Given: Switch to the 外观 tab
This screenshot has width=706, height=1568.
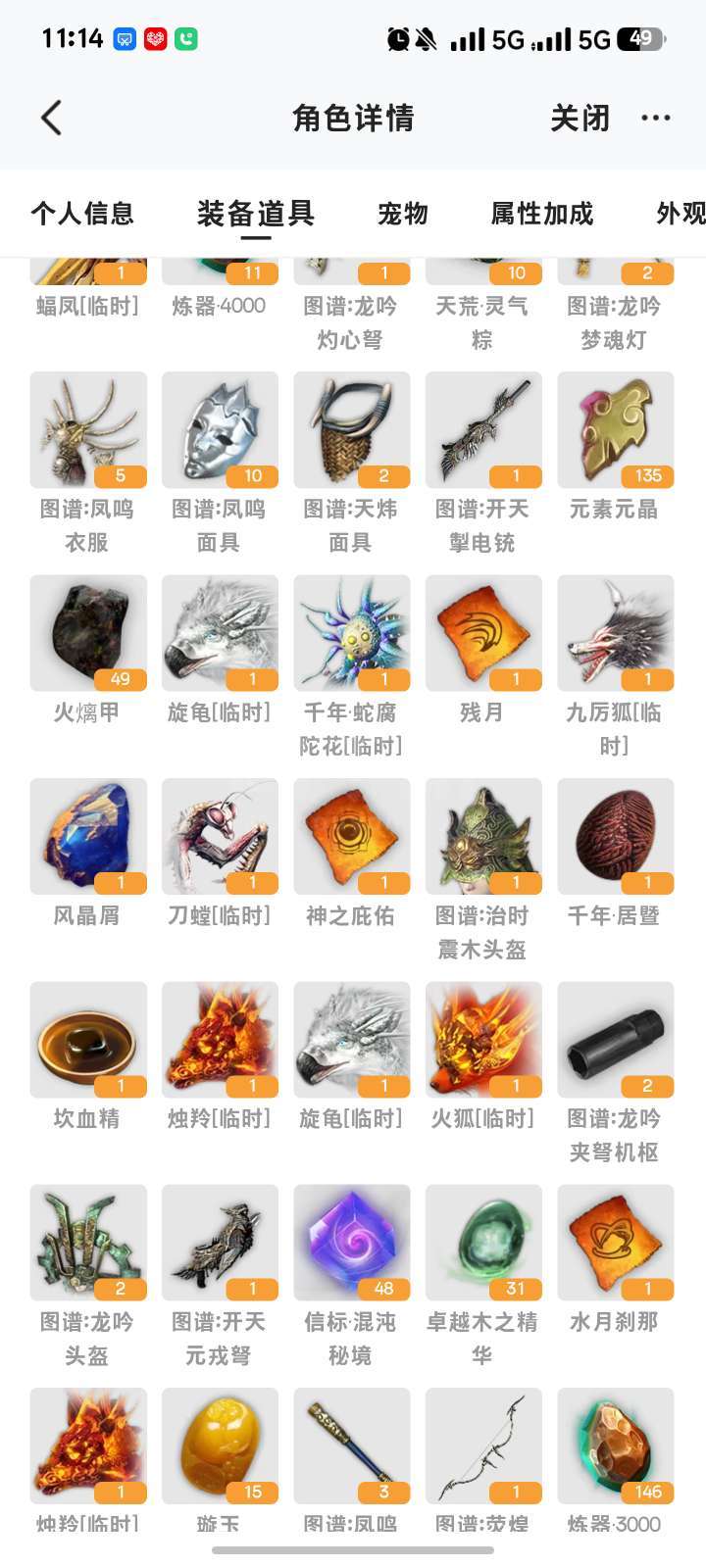Looking at the screenshot, I should point(680,214).
